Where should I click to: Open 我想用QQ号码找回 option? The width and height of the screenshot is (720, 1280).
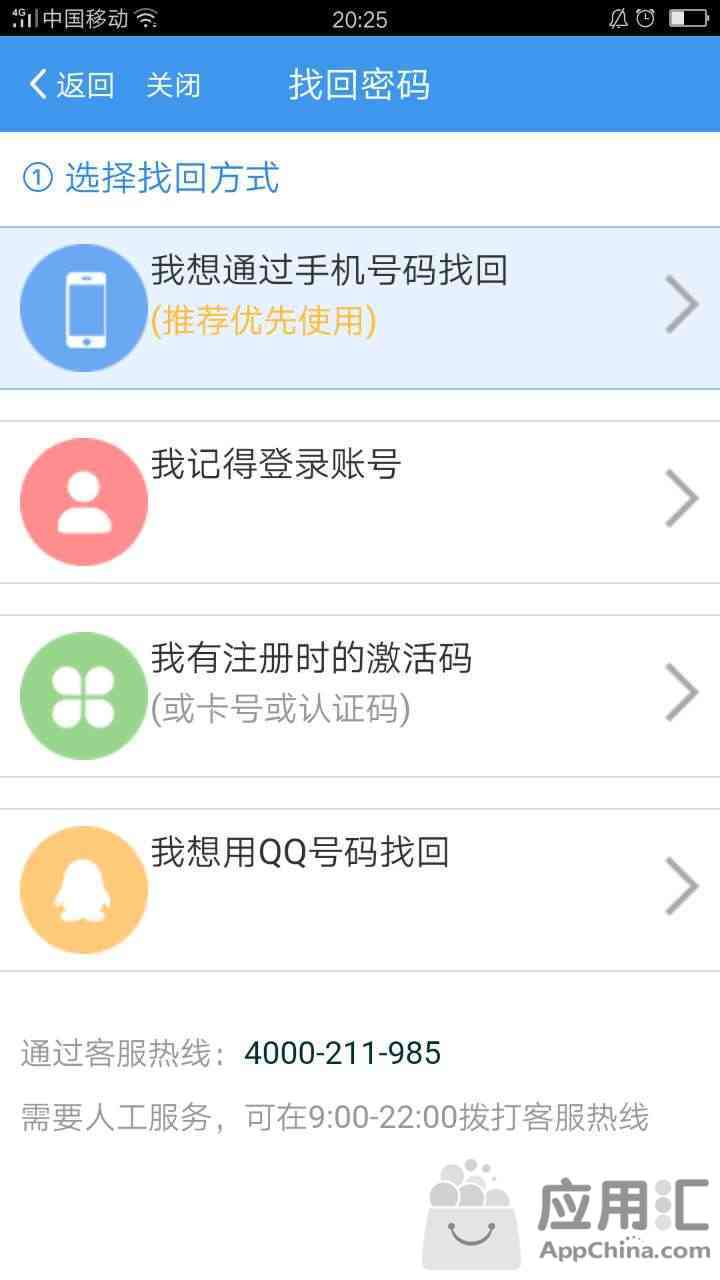[x=360, y=890]
